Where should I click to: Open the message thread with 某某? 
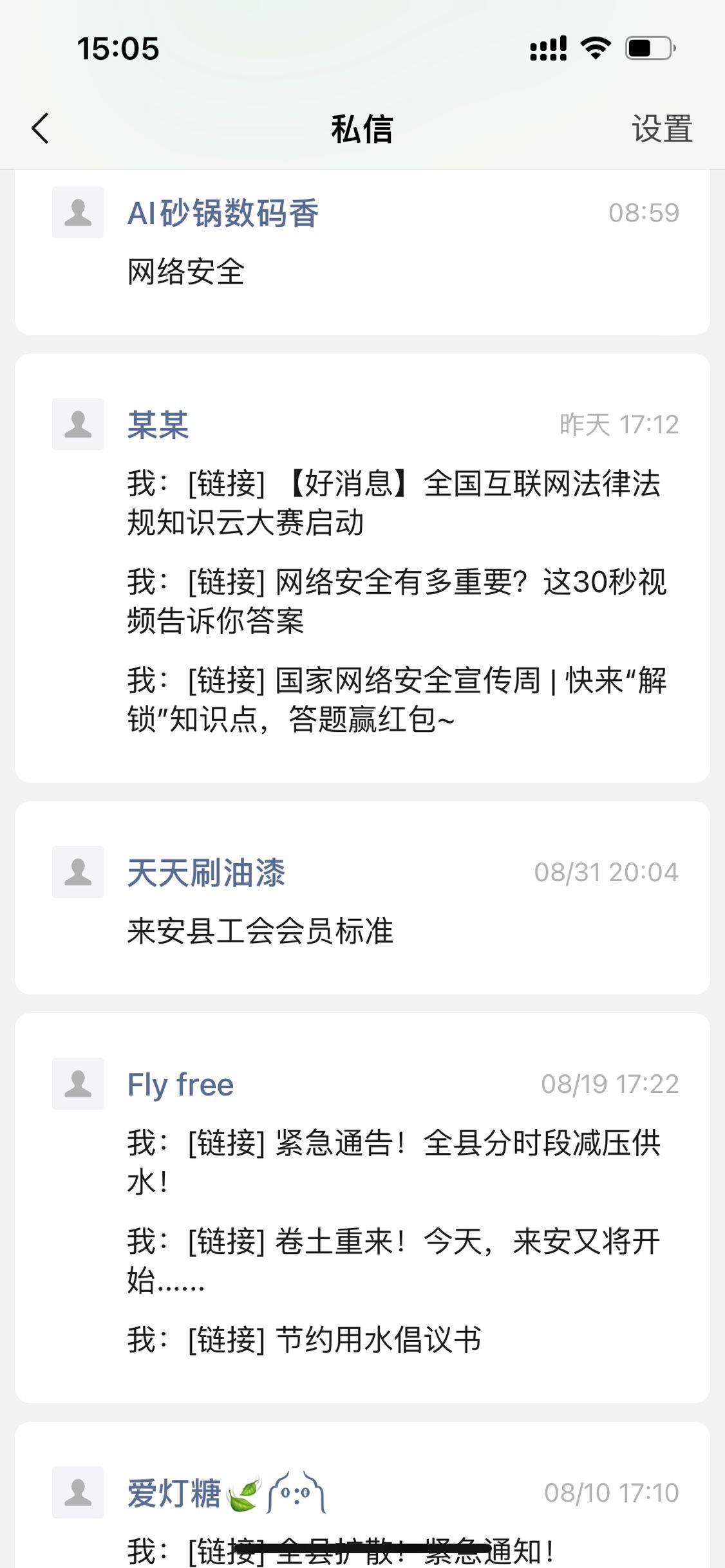point(362,568)
